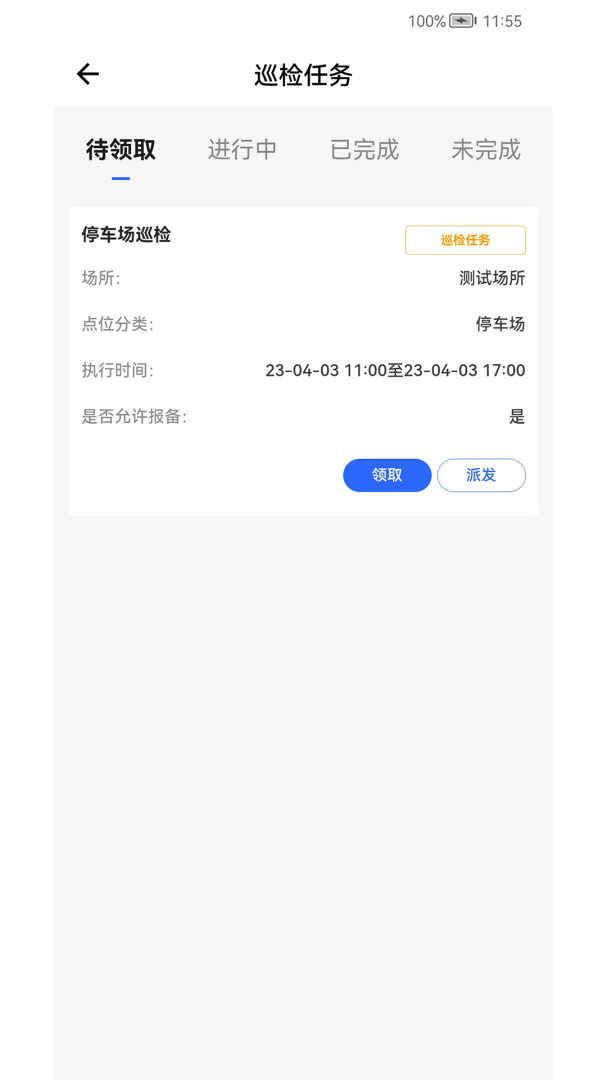Viewport: 607px width, 1080px height.
Task: Open the 停车场巡检 task card
Action: coord(303,360)
